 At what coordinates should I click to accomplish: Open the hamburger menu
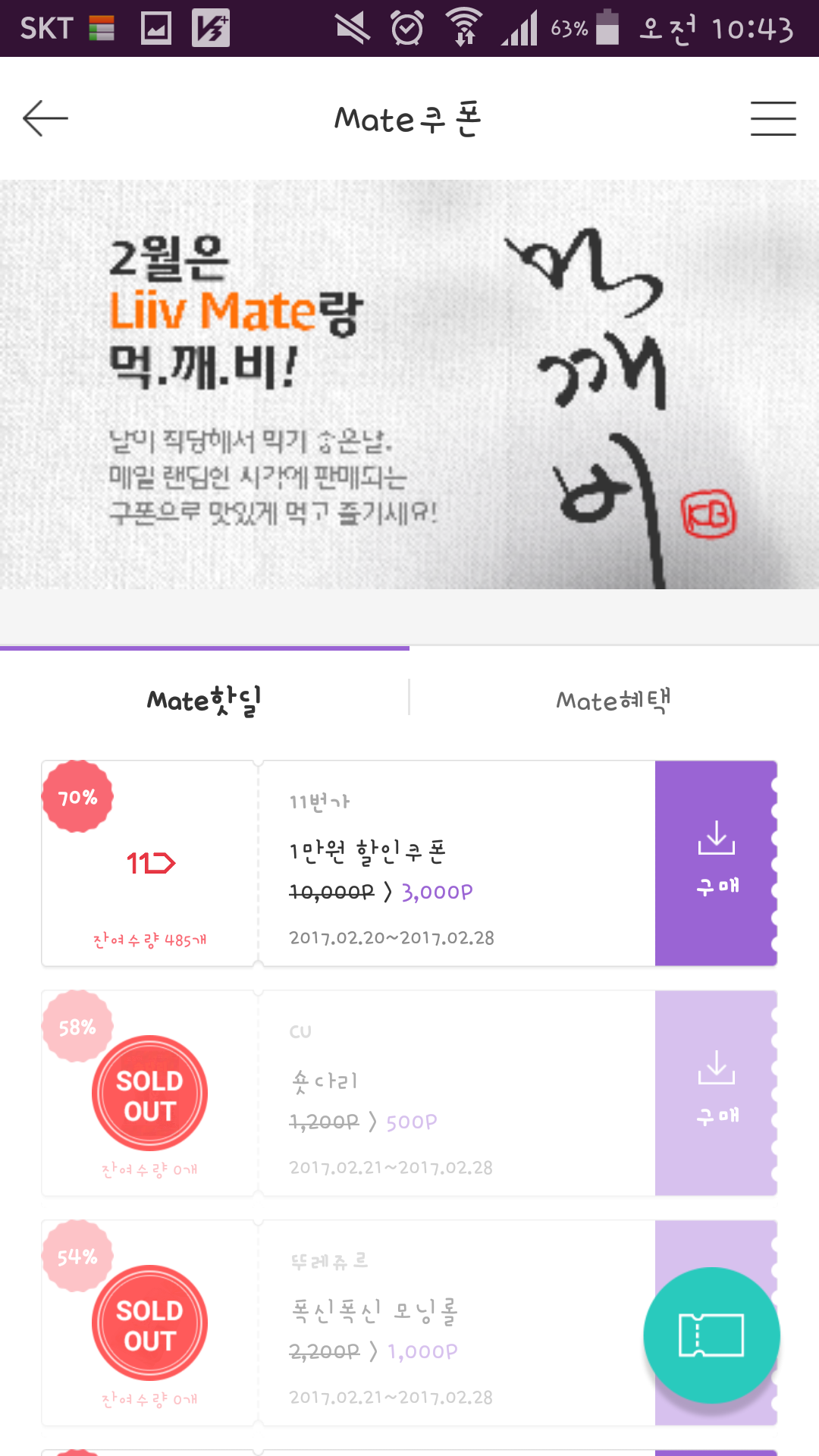773,119
